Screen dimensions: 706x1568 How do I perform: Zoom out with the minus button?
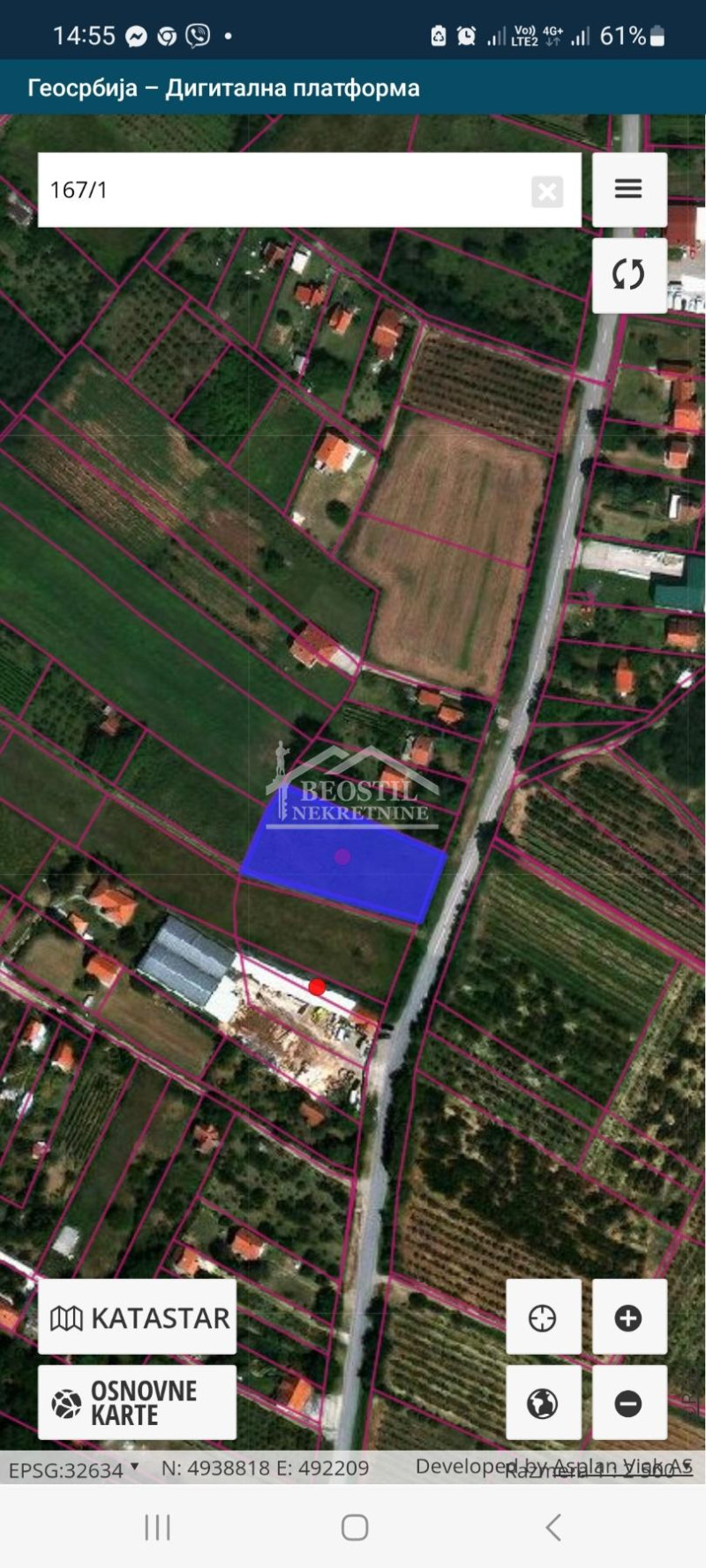point(628,1402)
